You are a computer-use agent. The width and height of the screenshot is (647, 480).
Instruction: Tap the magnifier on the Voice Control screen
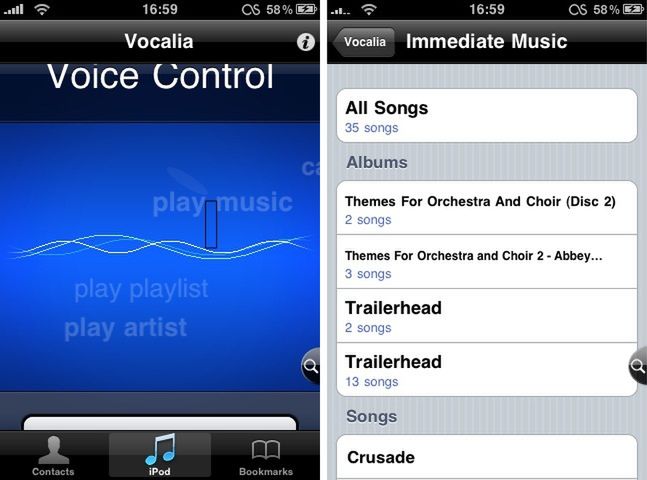(x=311, y=367)
